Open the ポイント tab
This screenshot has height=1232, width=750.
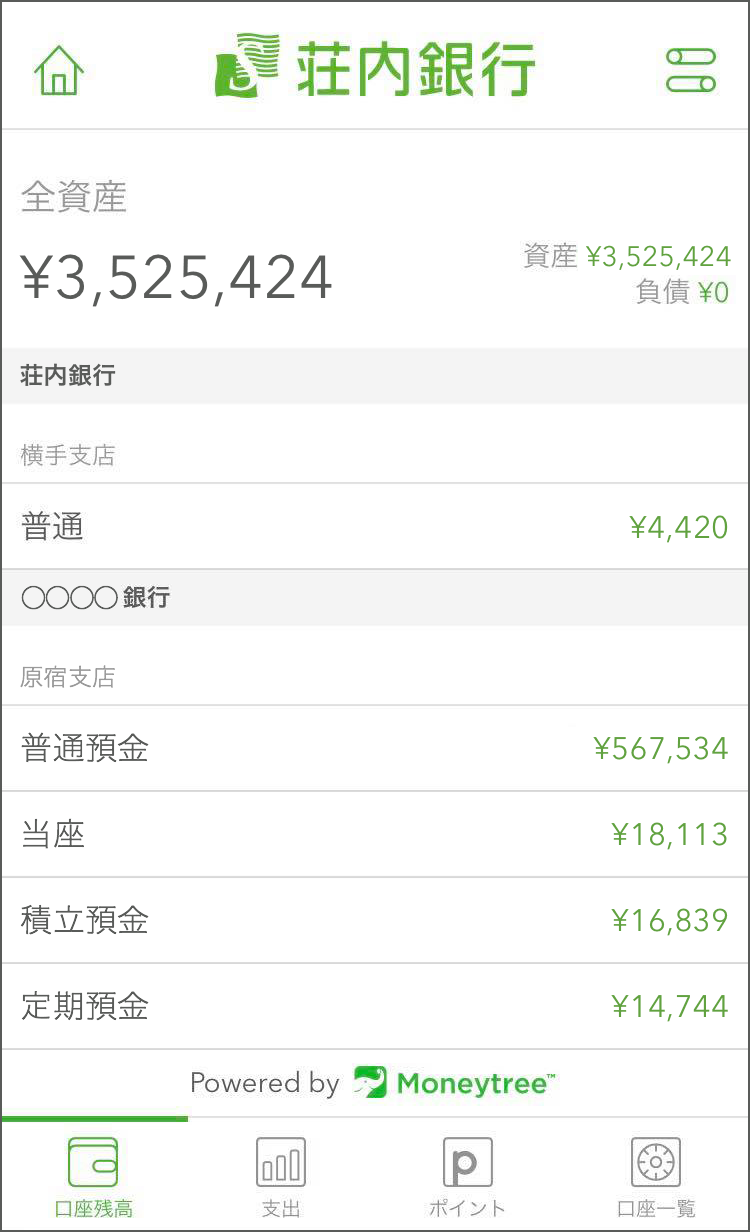(x=468, y=1177)
